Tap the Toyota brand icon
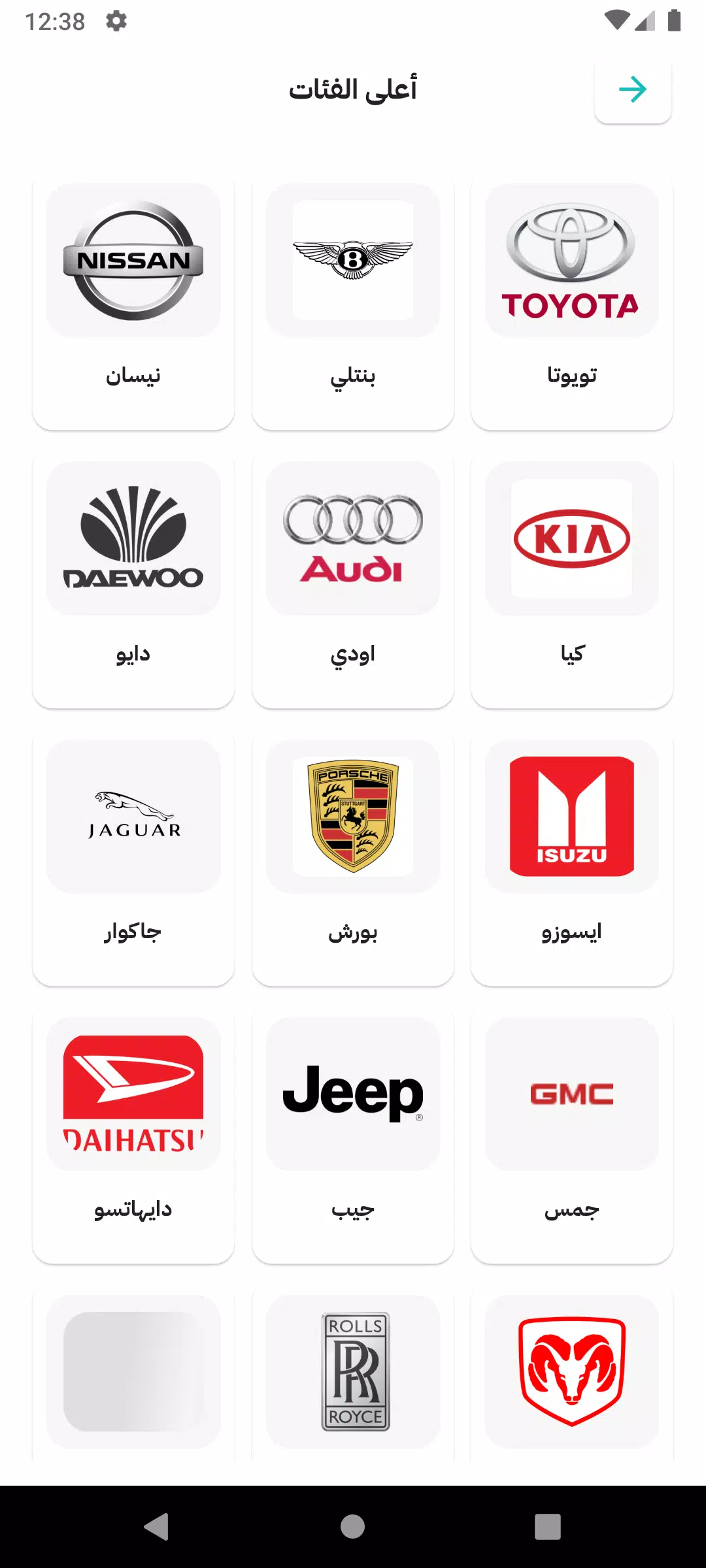 click(571, 261)
